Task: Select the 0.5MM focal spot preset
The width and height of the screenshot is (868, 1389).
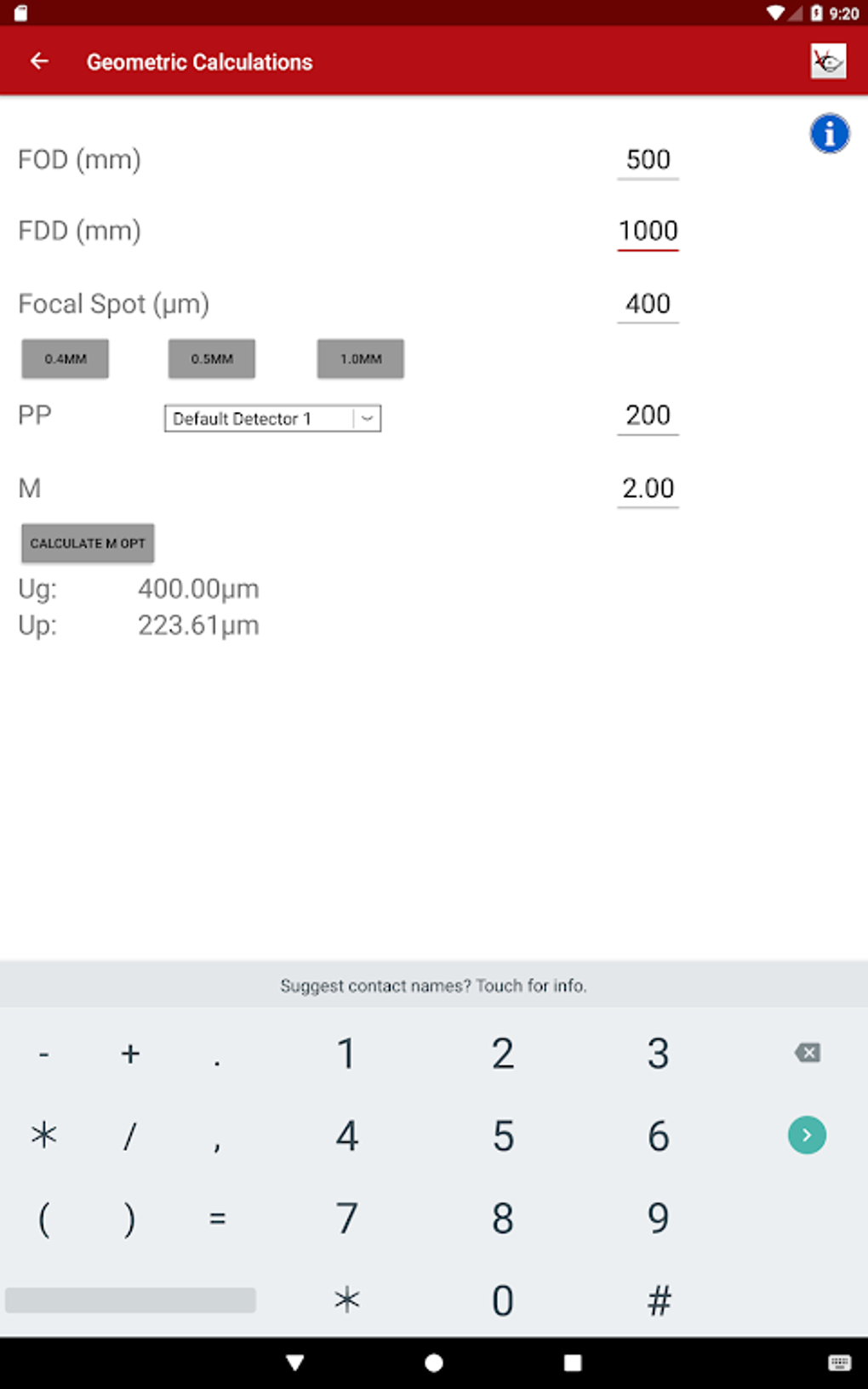Action: (212, 359)
